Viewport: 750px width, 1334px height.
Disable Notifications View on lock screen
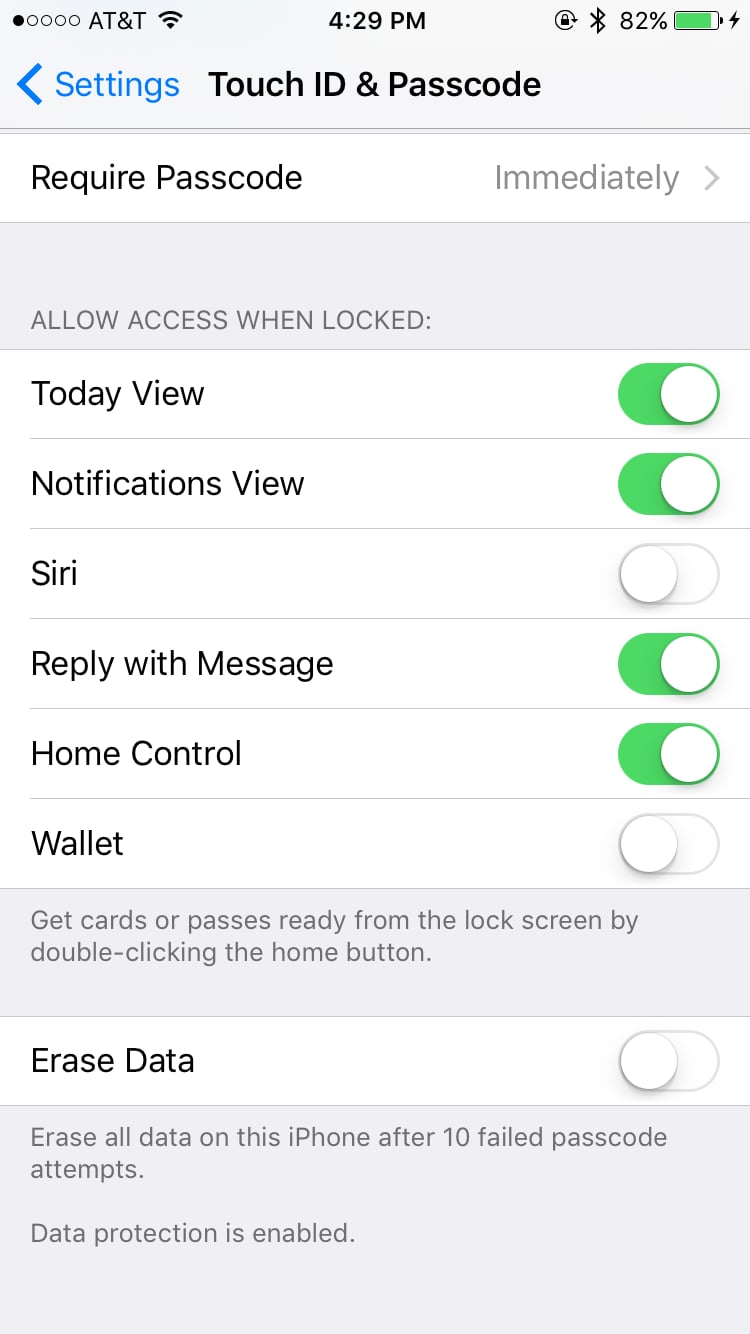click(x=669, y=484)
